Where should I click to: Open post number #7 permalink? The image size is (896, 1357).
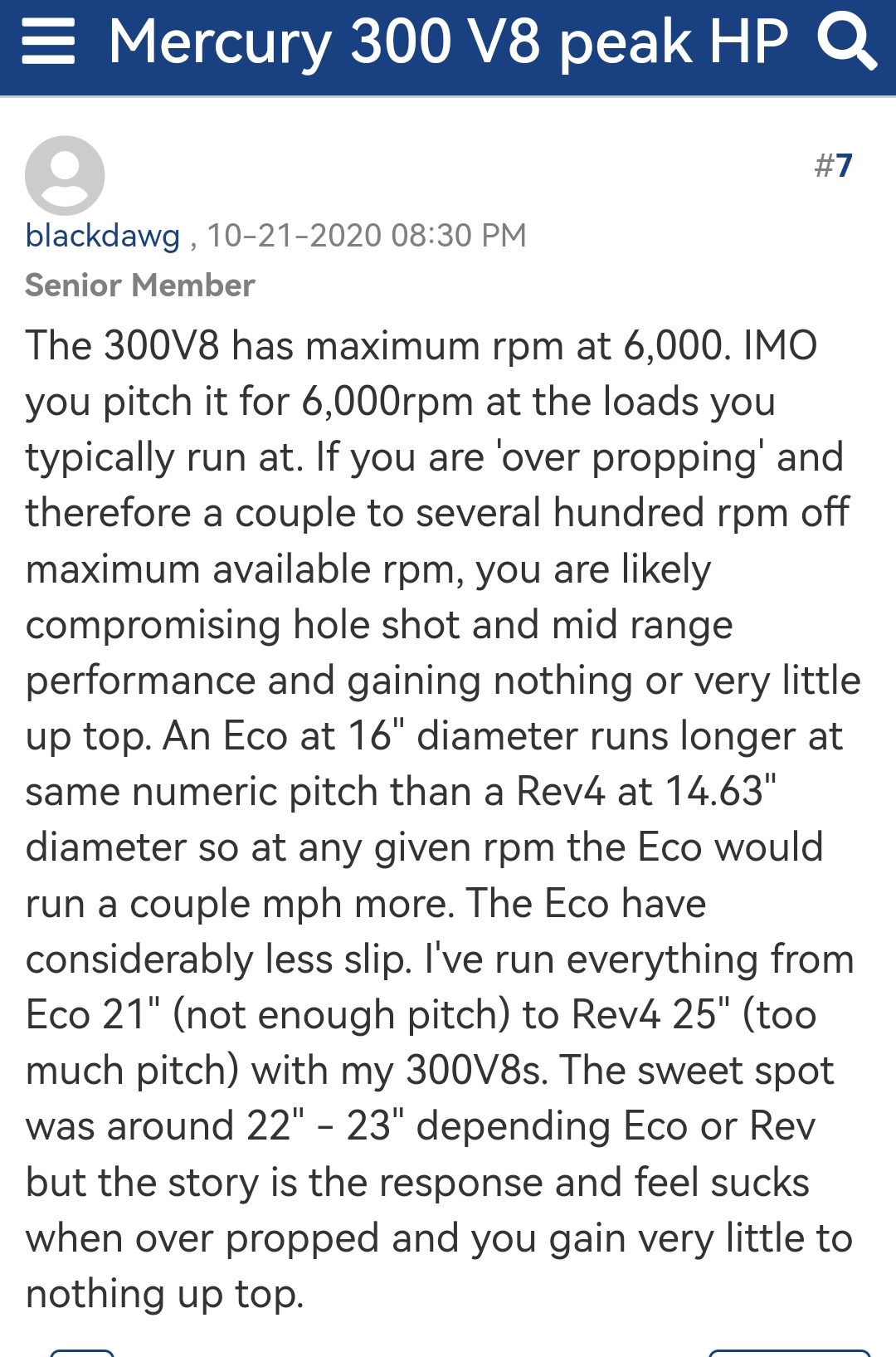coord(833,165)
